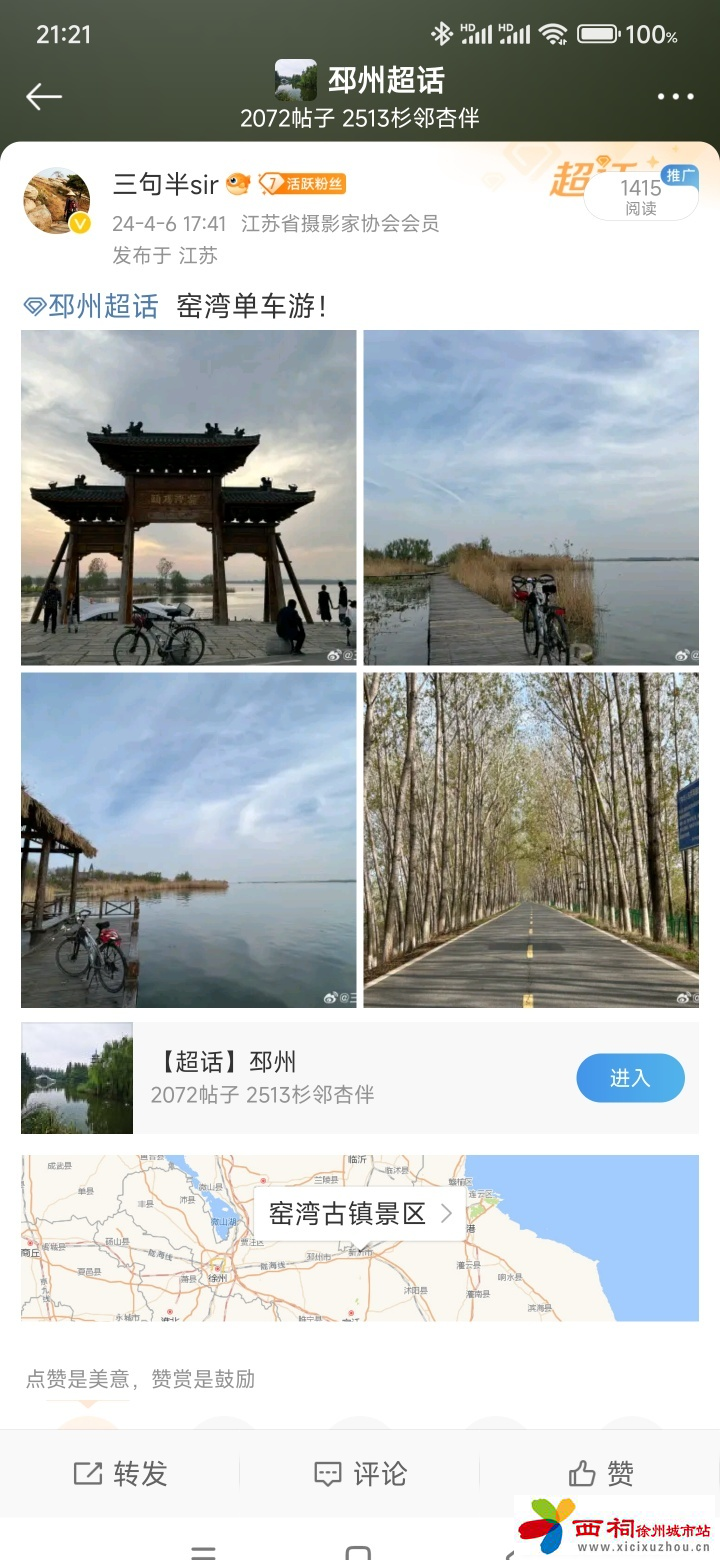
Task: Open the 【超话】邳州 card
Action: coord(300,1078)
